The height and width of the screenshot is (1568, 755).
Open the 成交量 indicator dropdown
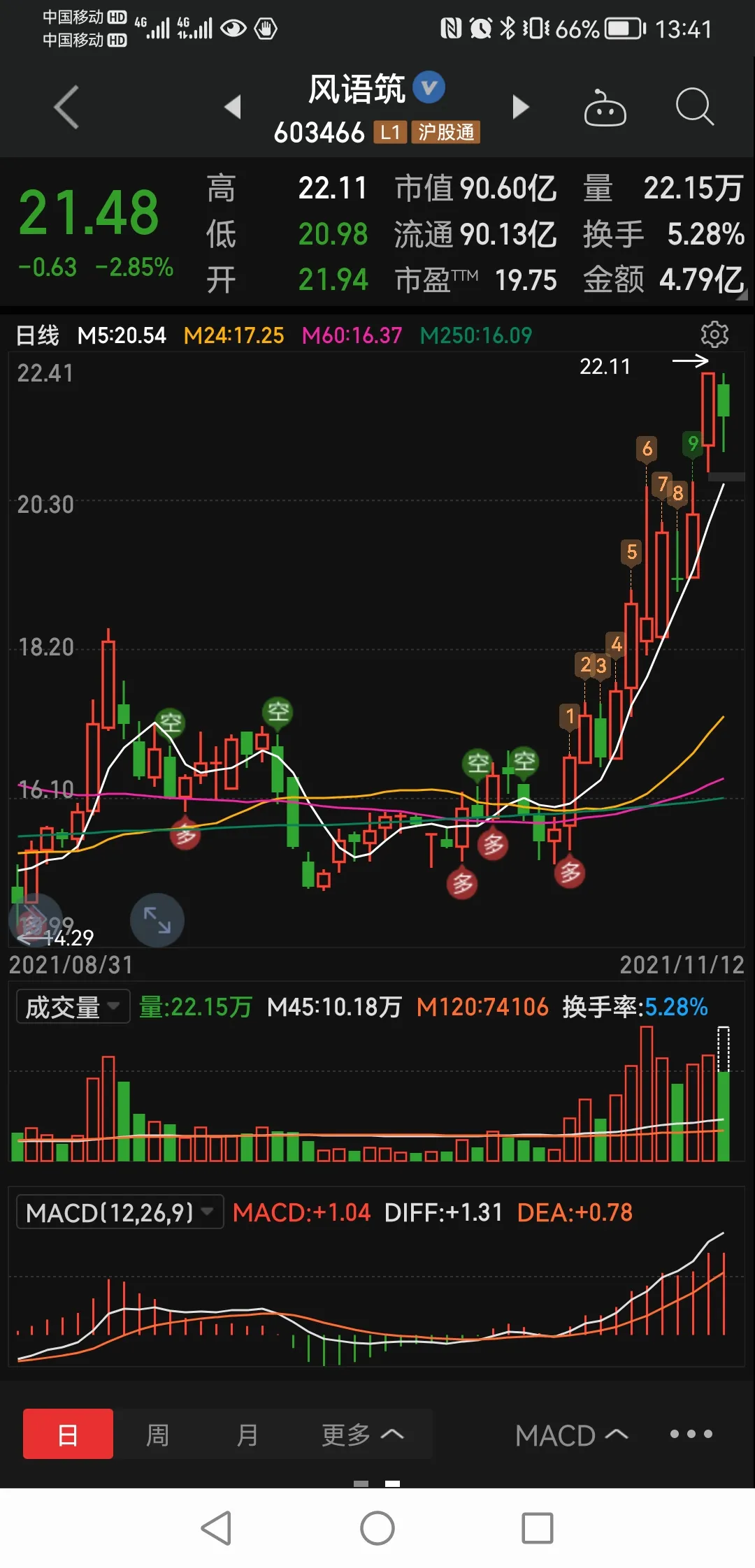[x=73, y=1007]
